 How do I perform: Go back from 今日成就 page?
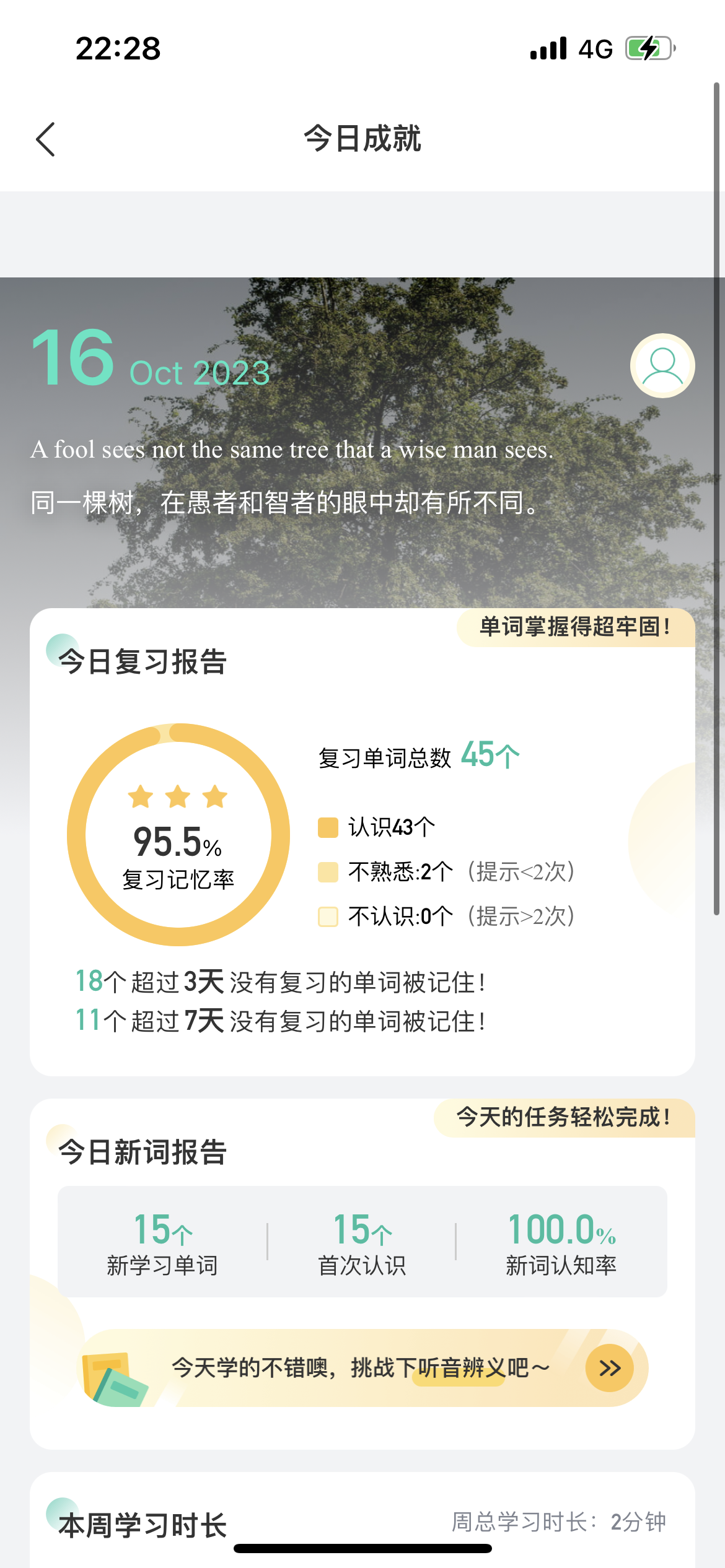coord(46,139)
